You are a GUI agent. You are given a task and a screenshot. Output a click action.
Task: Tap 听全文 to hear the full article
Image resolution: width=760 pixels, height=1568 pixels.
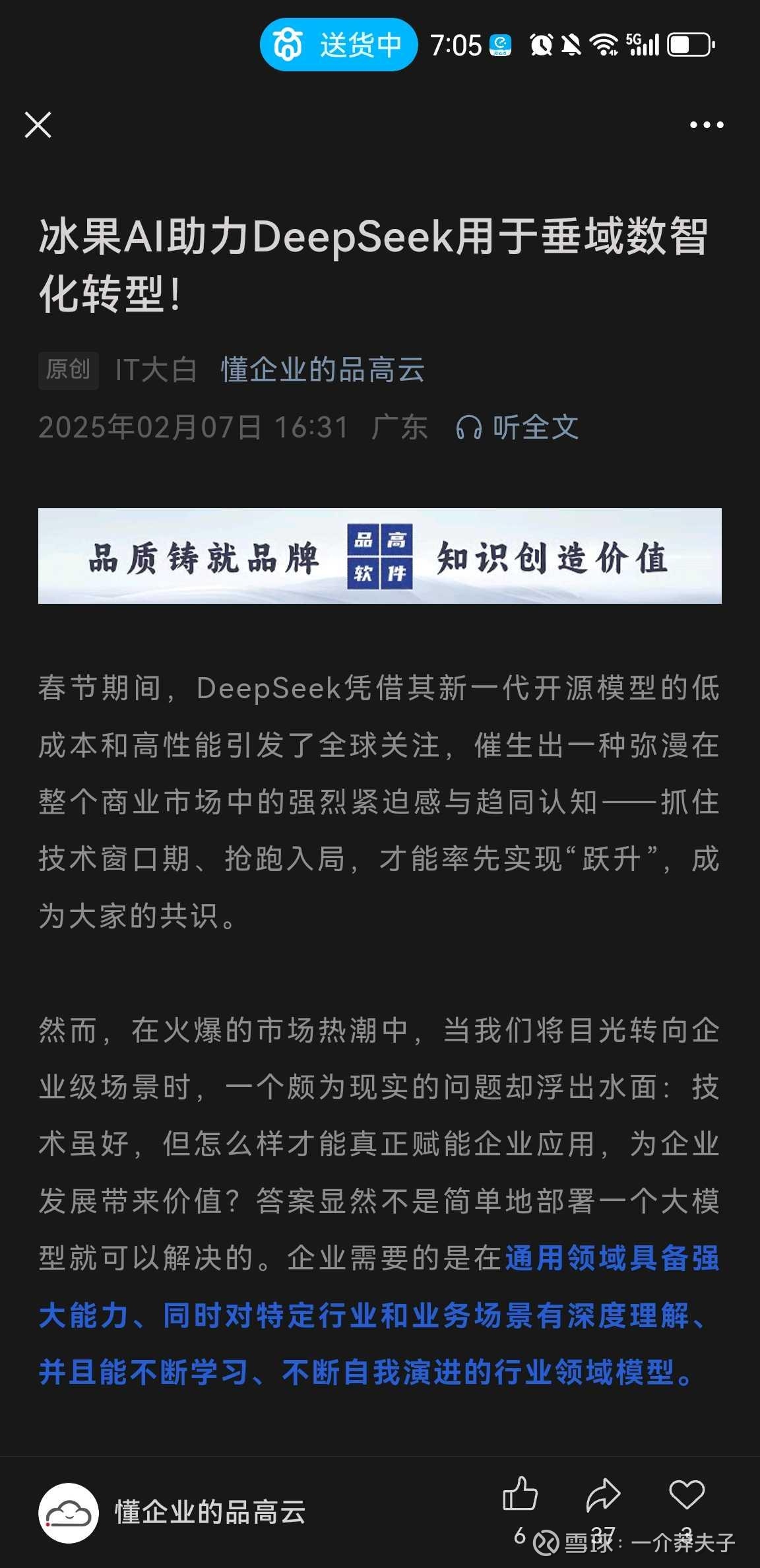click(536, 428)
